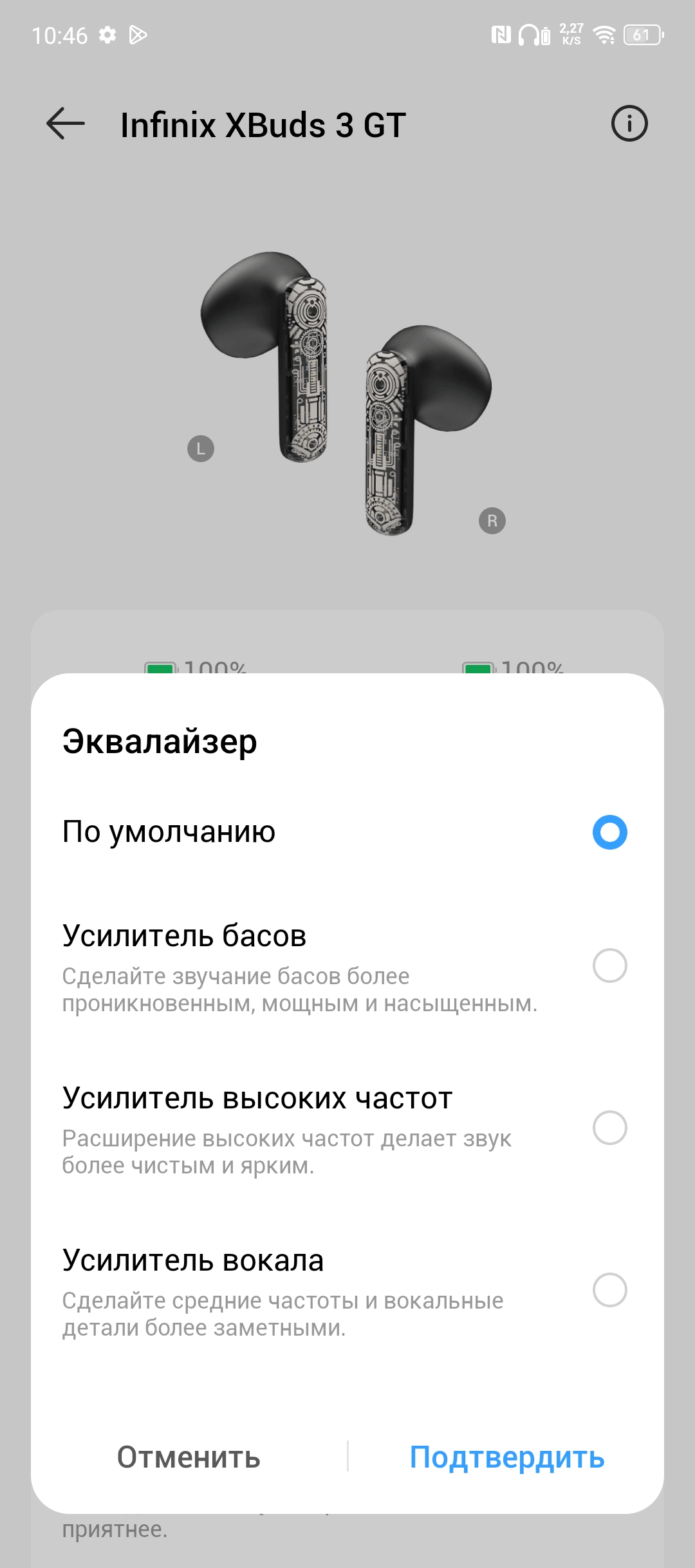The image size is (695, 1568).
Task: Pick the Усилитель вокала preset
Action: point(609,1290)
